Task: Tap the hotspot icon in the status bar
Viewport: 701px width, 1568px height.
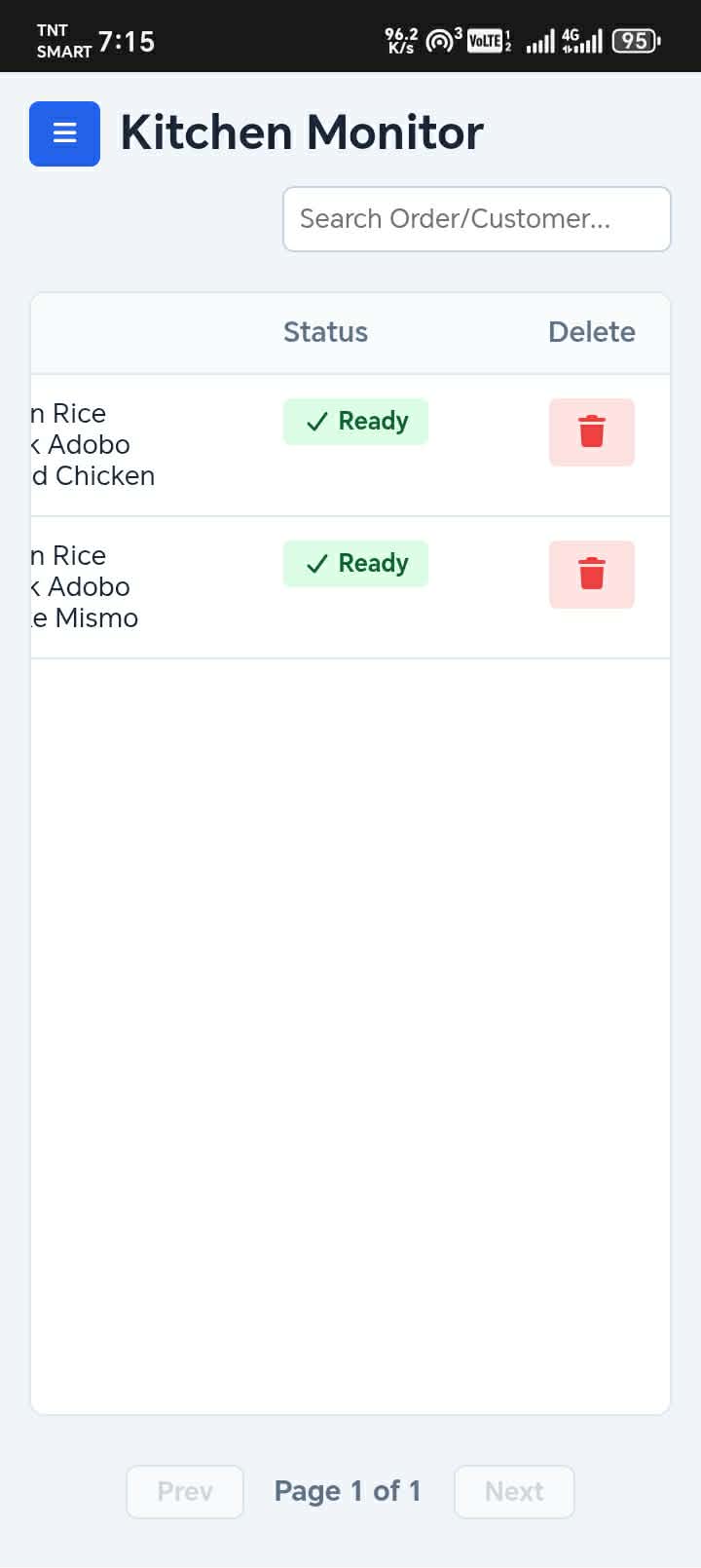Action: [443, 40]
